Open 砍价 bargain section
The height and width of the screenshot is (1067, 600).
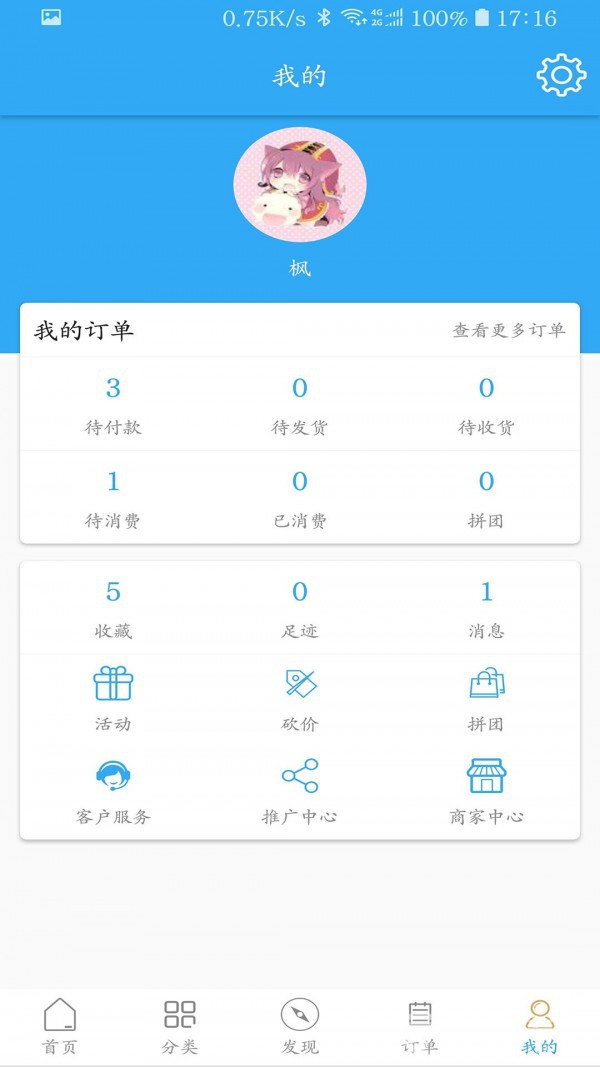(x=300, y=699)
